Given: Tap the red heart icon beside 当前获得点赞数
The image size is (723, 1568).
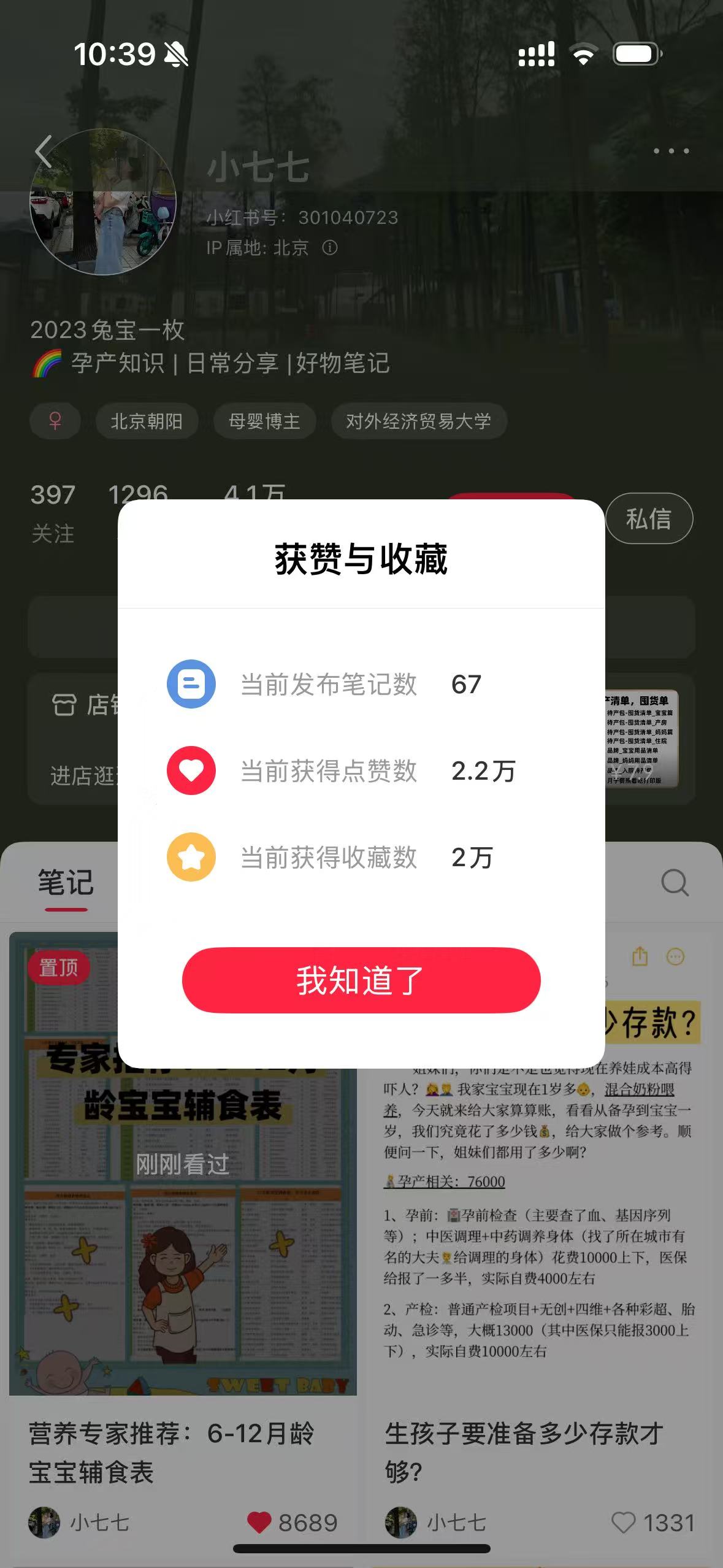Looking at the screenshot, I should click(x=191, y=772).
